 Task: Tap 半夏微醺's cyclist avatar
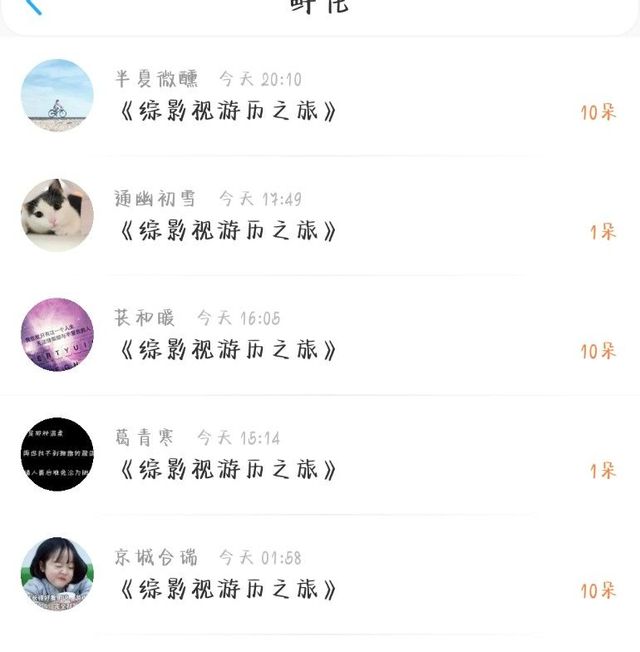[x=57, y=96]
